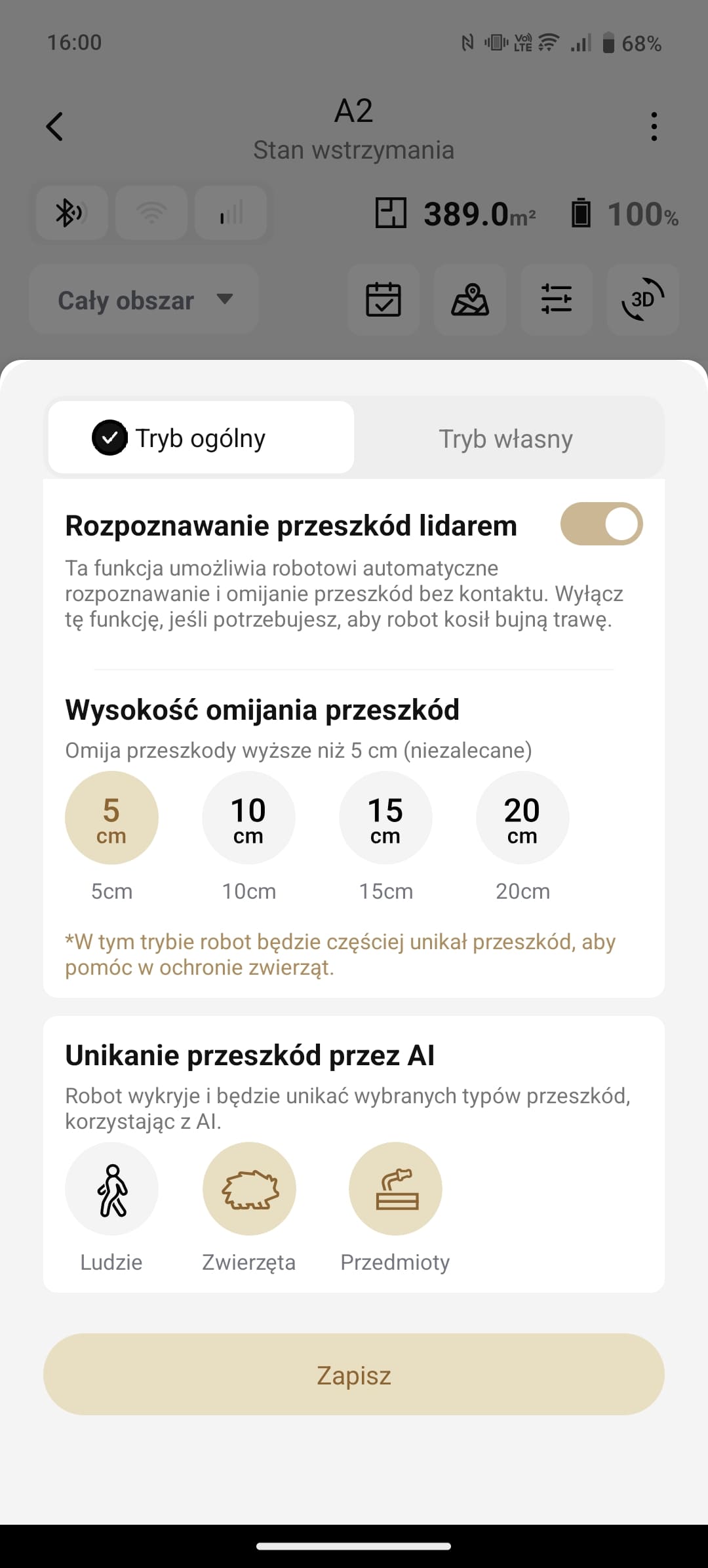Image resolution: width=708 pixels, height=1568 pixels.
Task: Toggle Rozpoznawanie przeszkód lidarem switch
Action: click(601, 524)
